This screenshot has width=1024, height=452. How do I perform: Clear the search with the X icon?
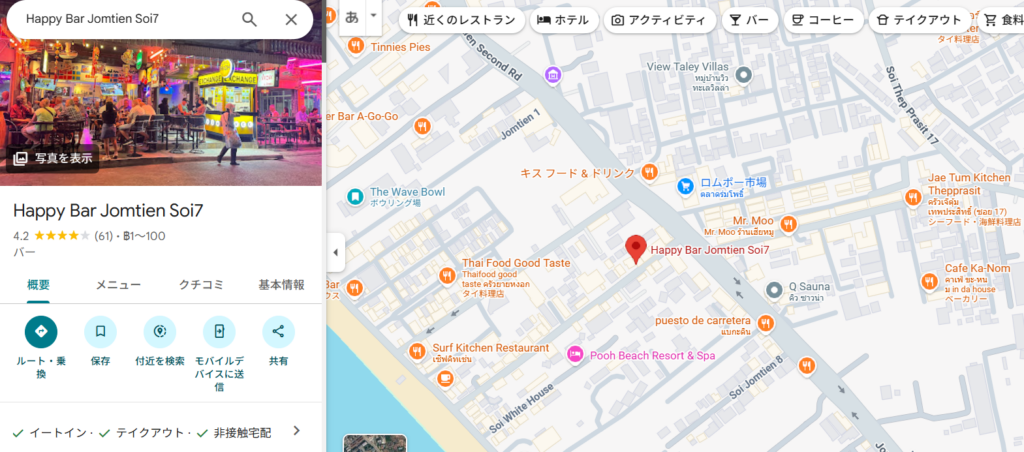291,19
